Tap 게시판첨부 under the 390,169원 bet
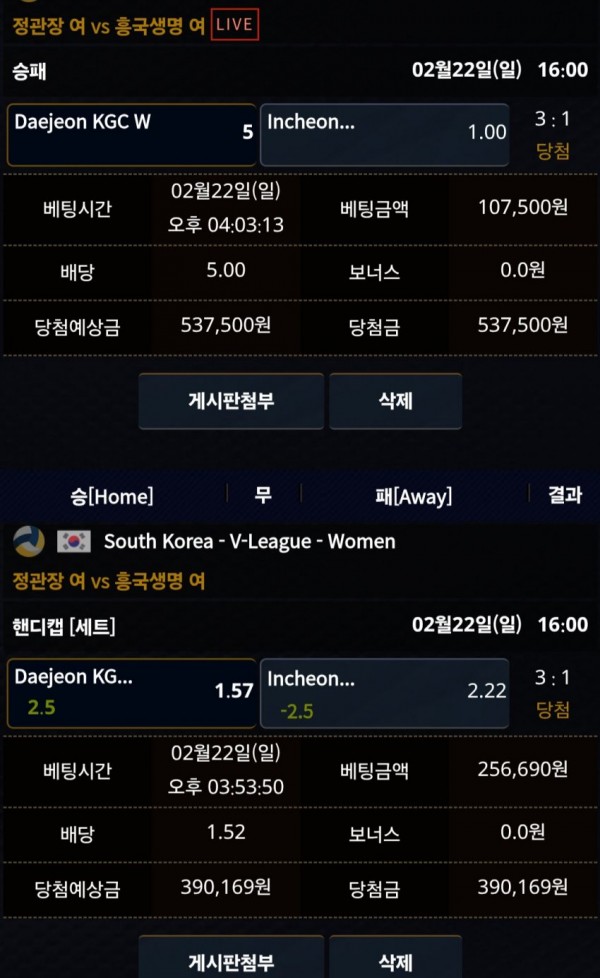The image size is (600, 978). click(x=231, y=961)
